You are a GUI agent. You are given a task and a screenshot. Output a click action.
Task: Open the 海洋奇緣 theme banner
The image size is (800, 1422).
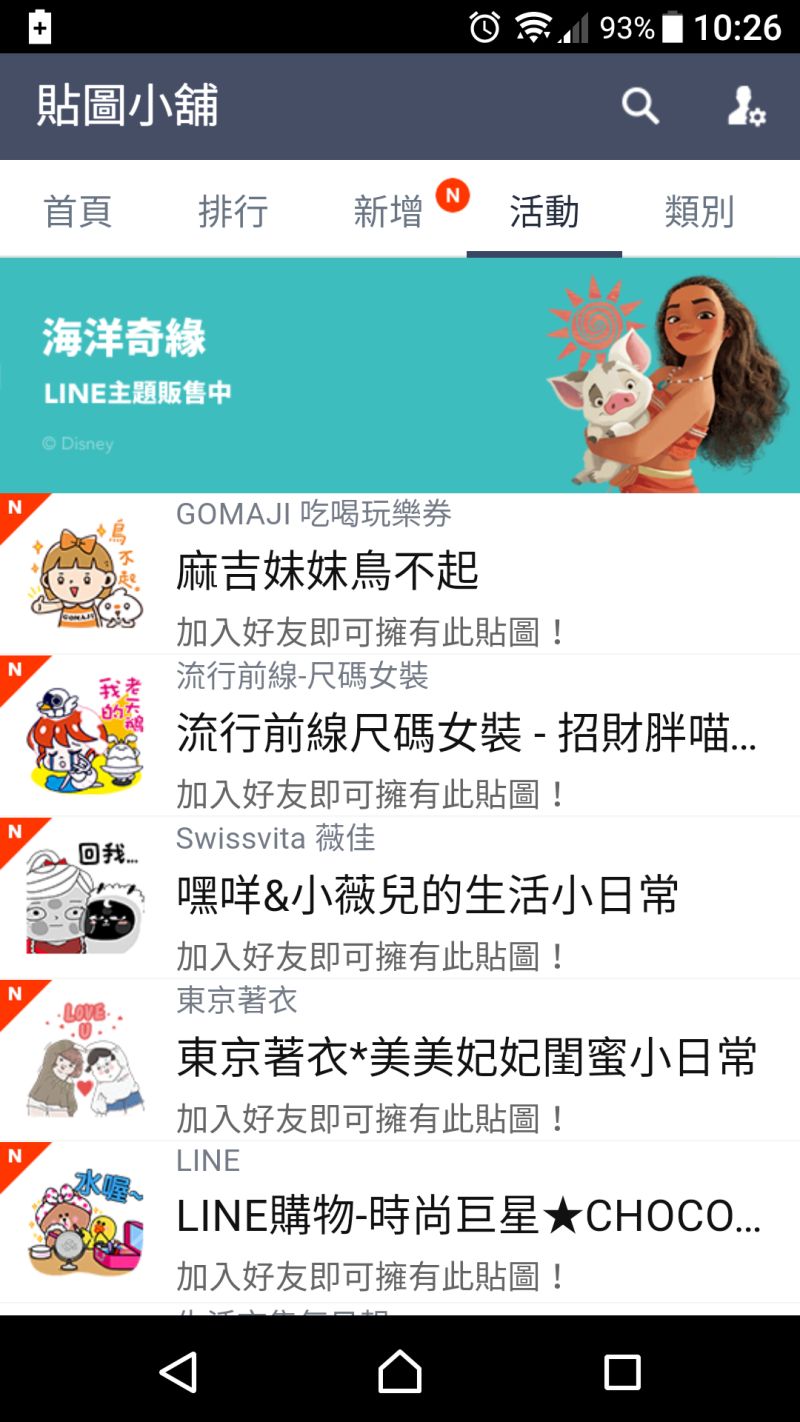coord(400,375)
